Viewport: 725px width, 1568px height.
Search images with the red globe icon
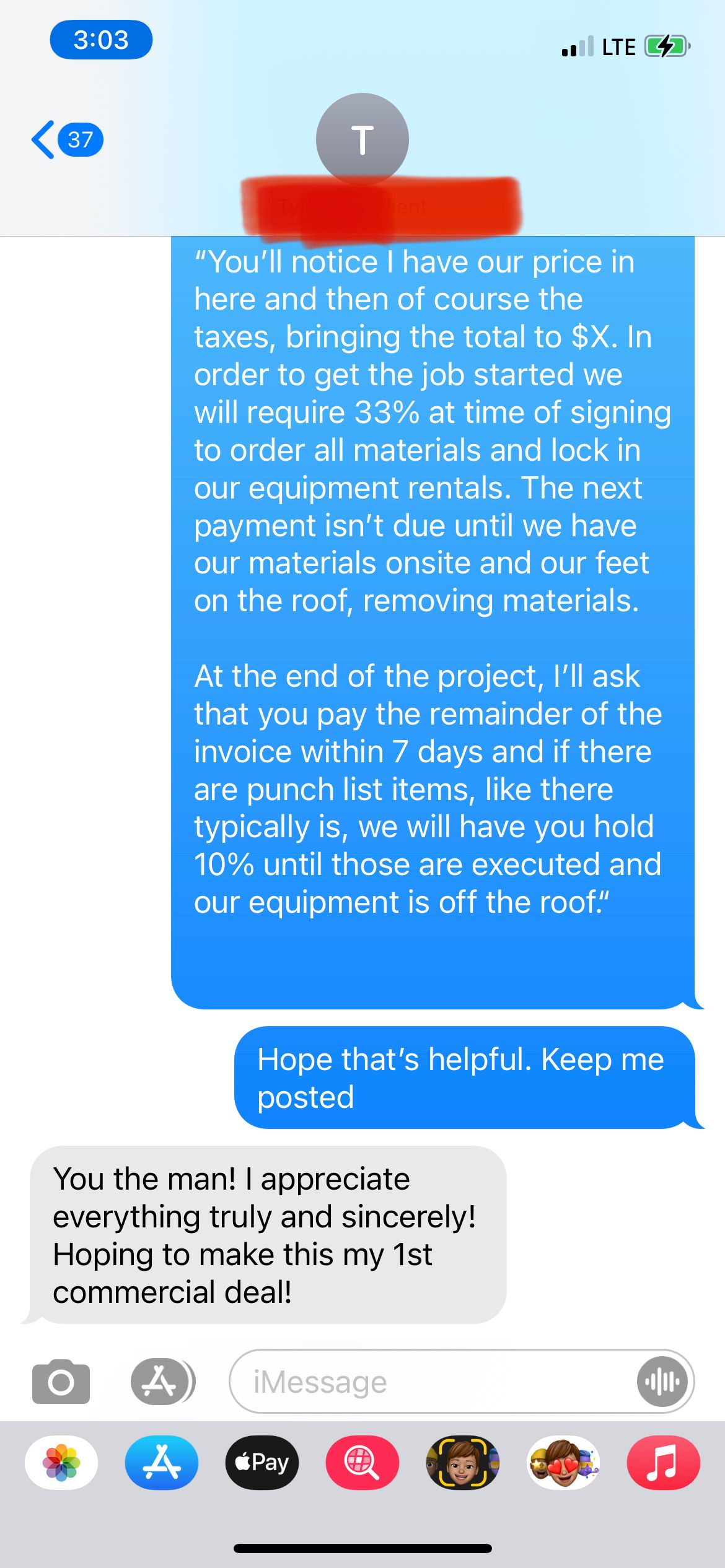(x=362, y=1463)
